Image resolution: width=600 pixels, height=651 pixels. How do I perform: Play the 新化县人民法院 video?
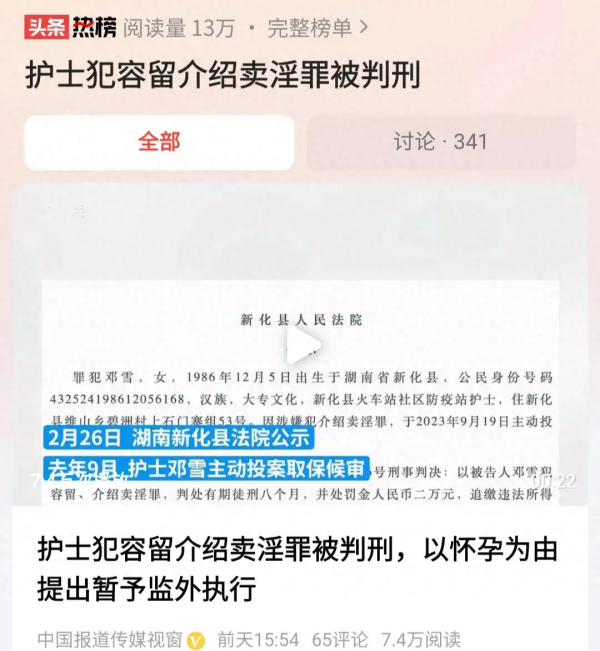point(300,346)
